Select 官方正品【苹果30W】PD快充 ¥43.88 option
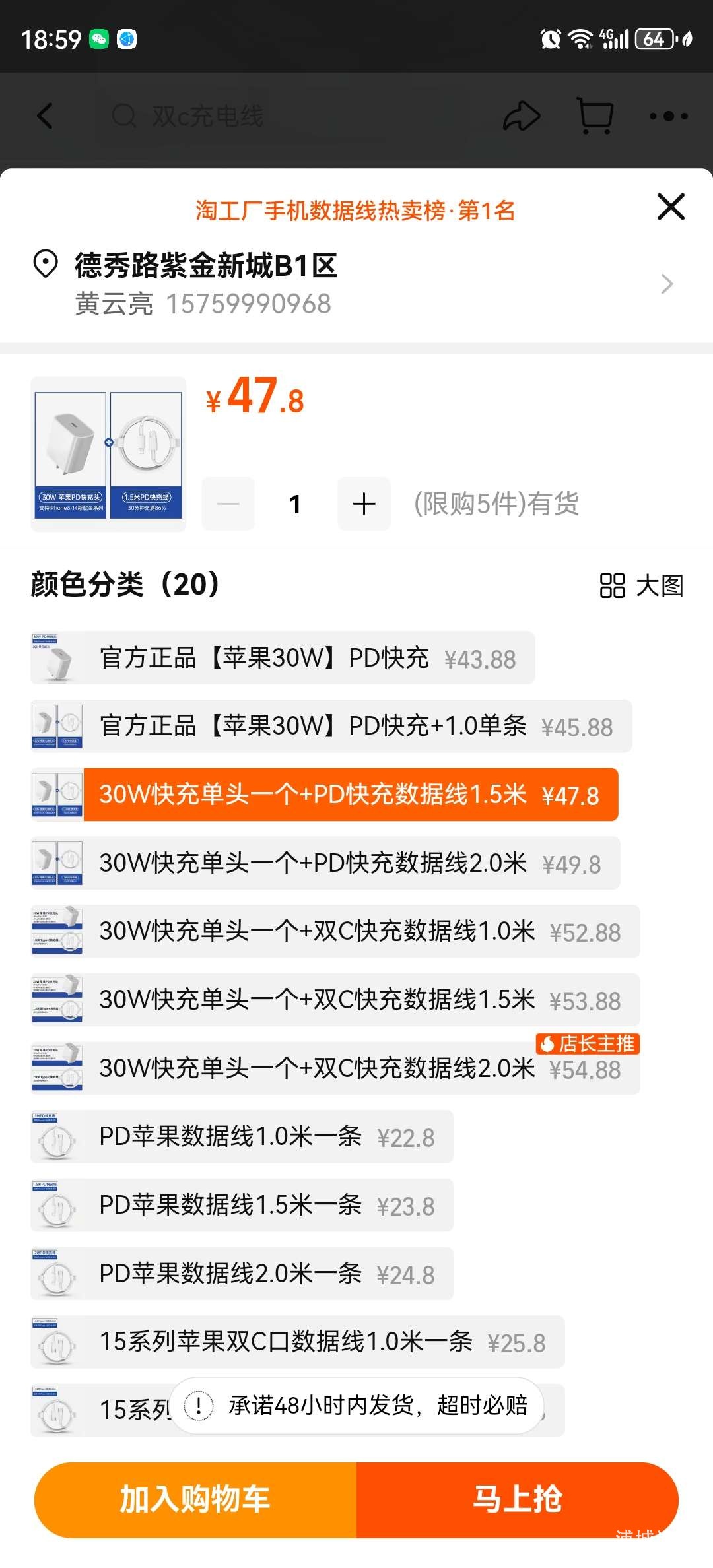Image resolution: width=713 pixels, height=1568 pixels. click(x=283, y=659)
